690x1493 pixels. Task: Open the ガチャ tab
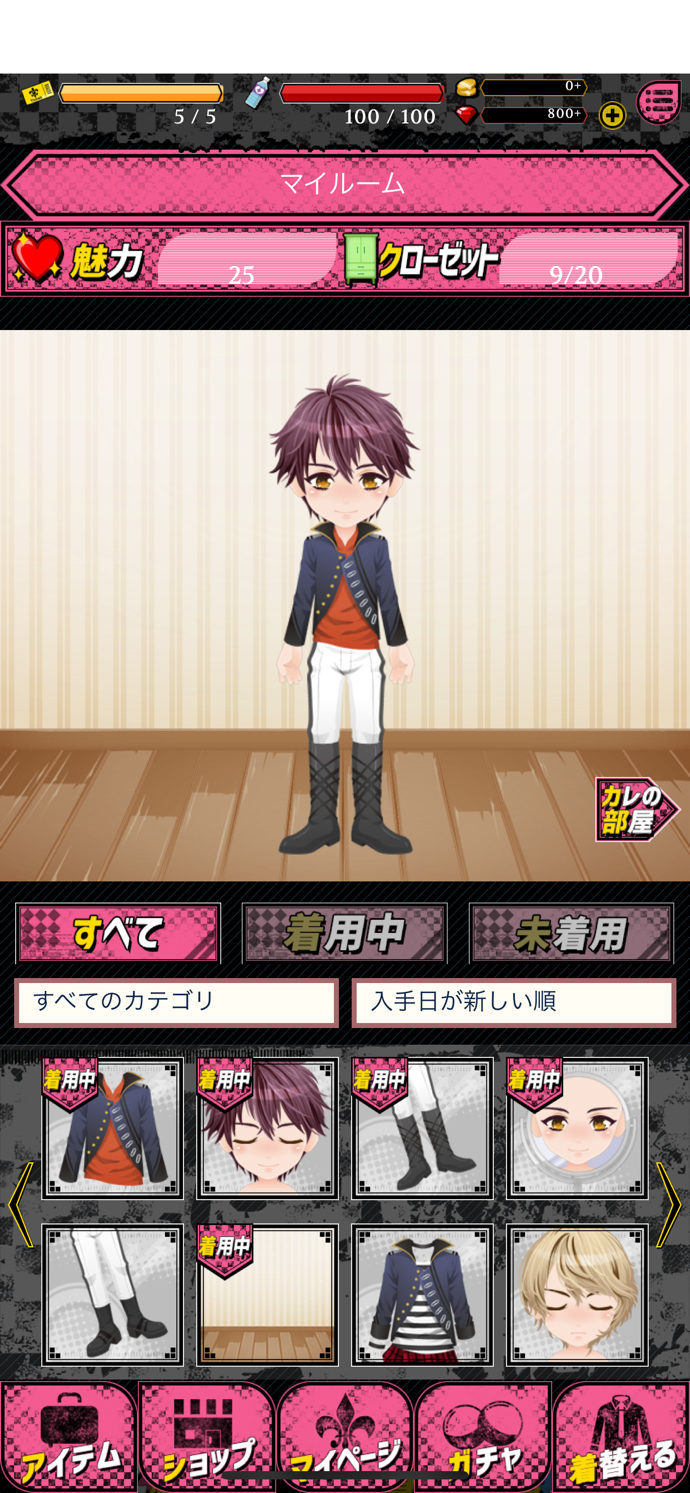[x=483, y=1438]
